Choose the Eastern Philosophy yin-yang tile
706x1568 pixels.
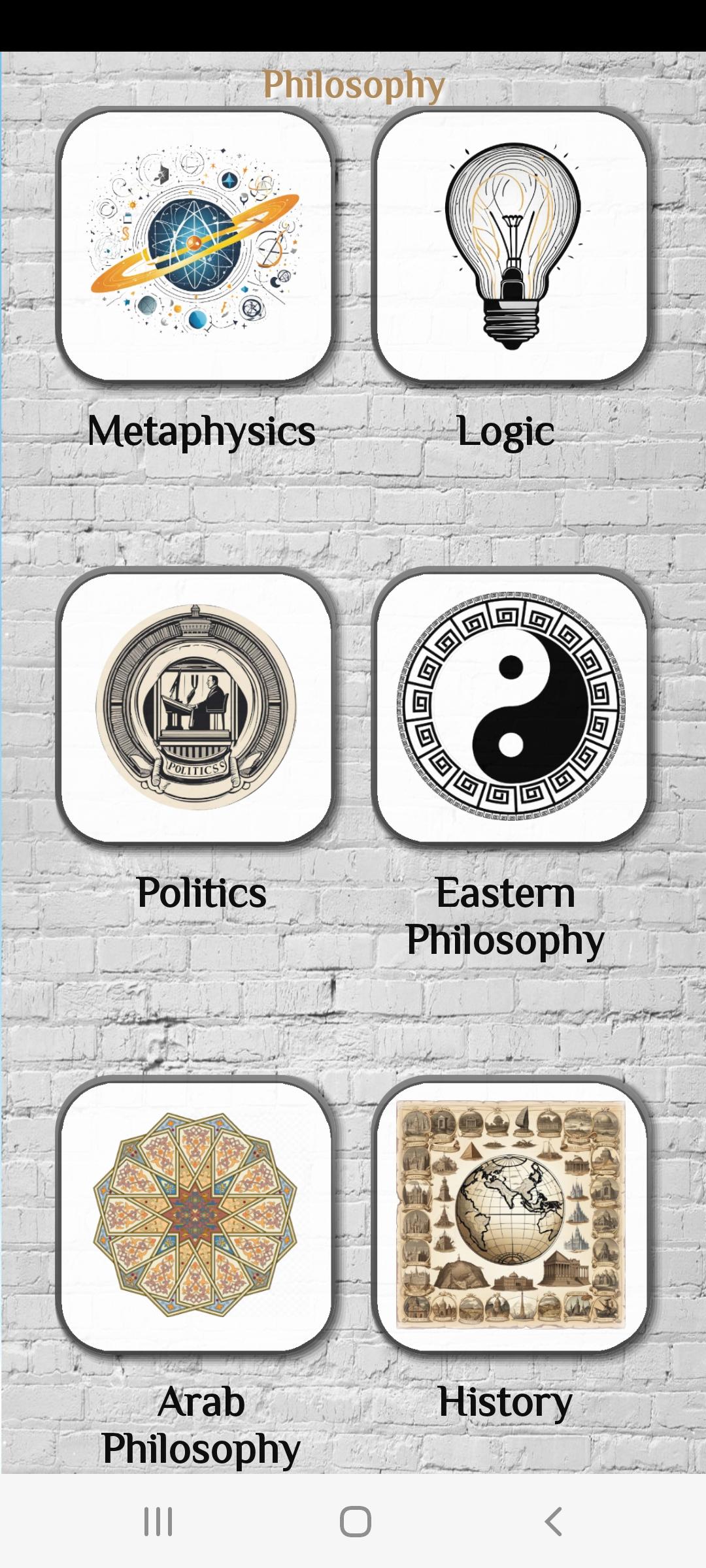512,707
